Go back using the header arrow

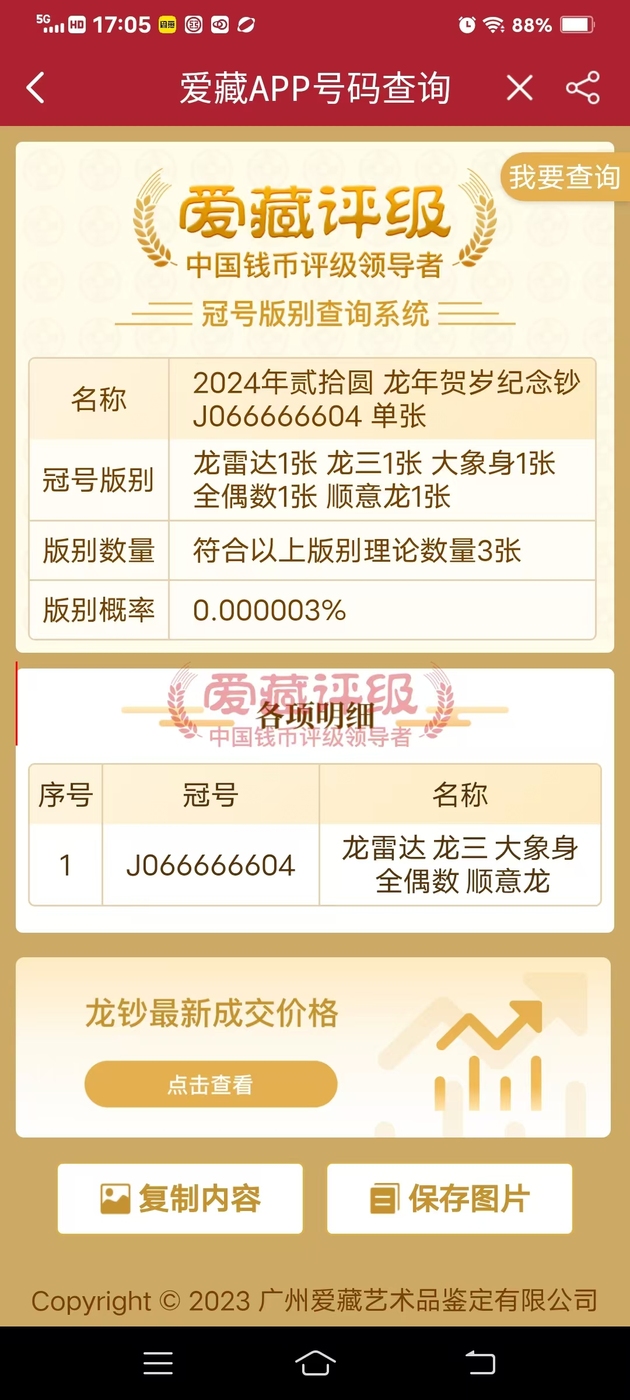[36, 88]
